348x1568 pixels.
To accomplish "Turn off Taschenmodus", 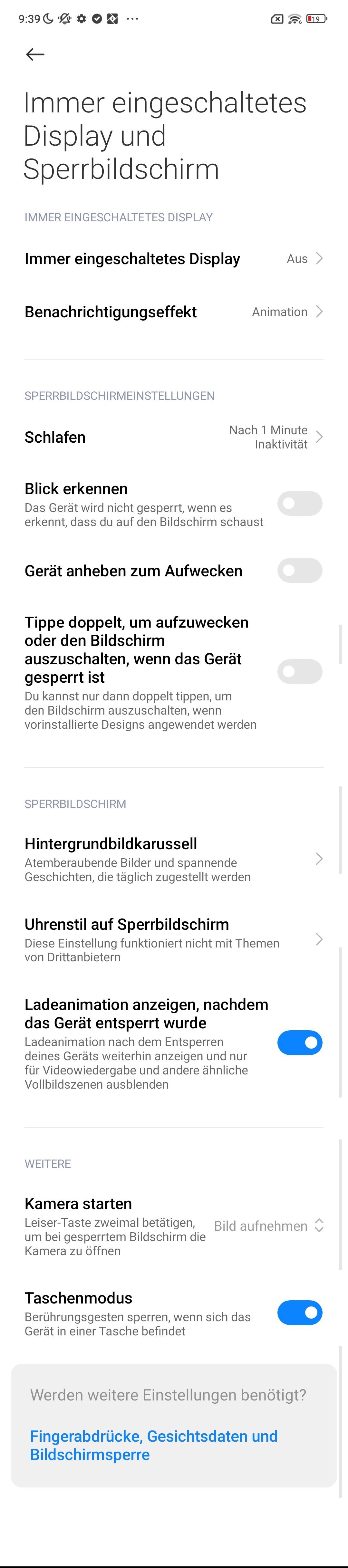I will click(x=299, y=1313).
